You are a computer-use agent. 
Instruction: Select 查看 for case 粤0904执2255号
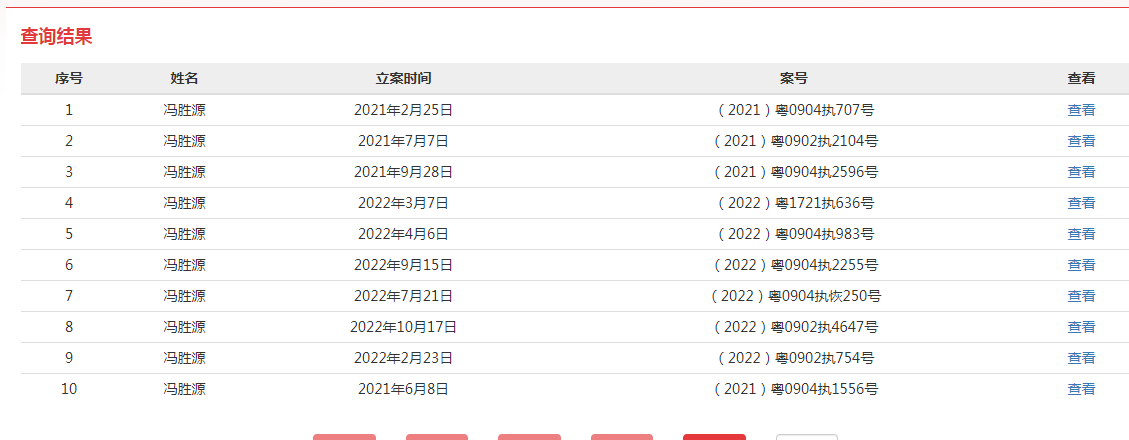[x=1080, y=265]
